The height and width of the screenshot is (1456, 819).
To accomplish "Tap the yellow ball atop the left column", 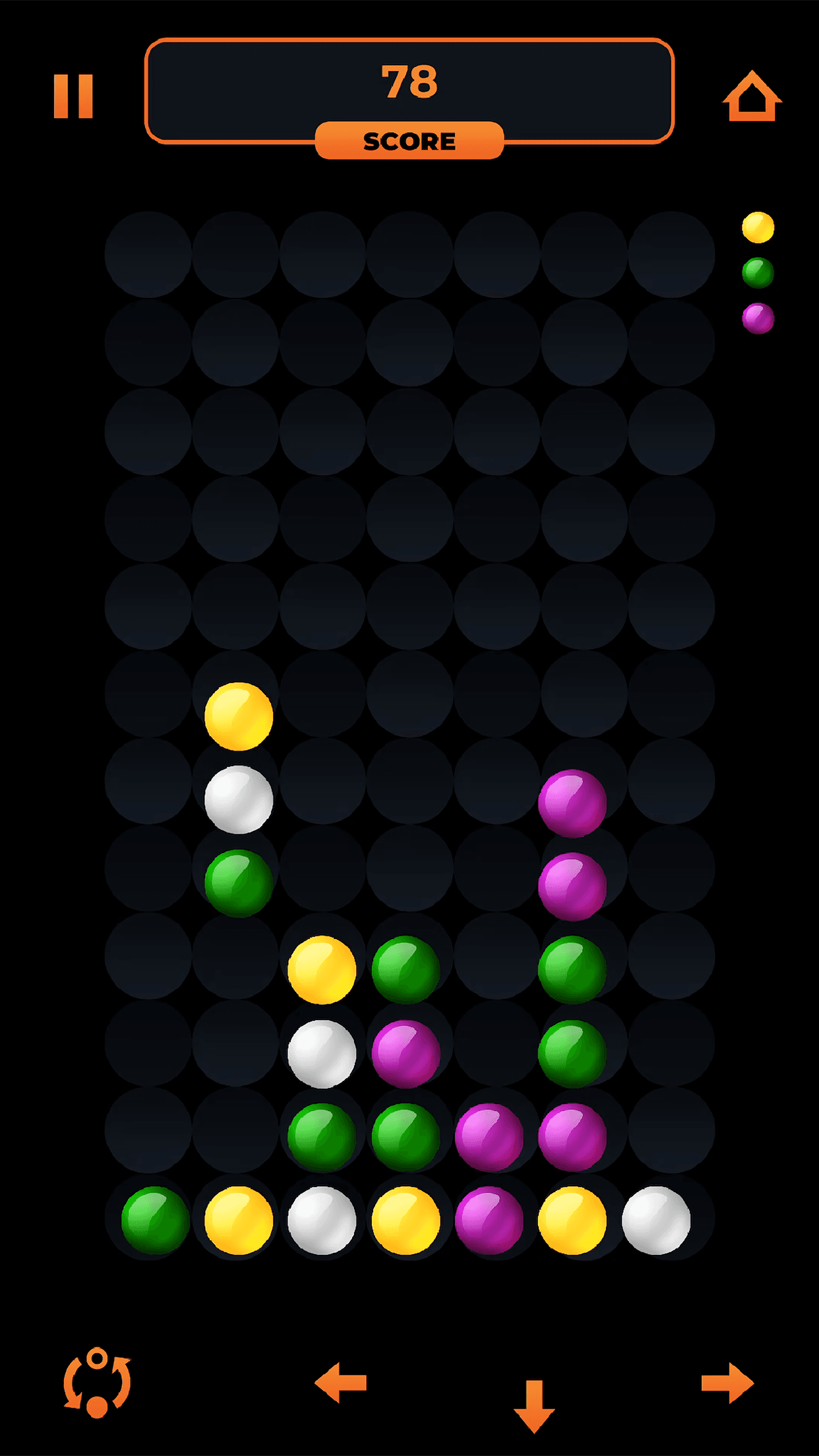I will pos(239,717).
